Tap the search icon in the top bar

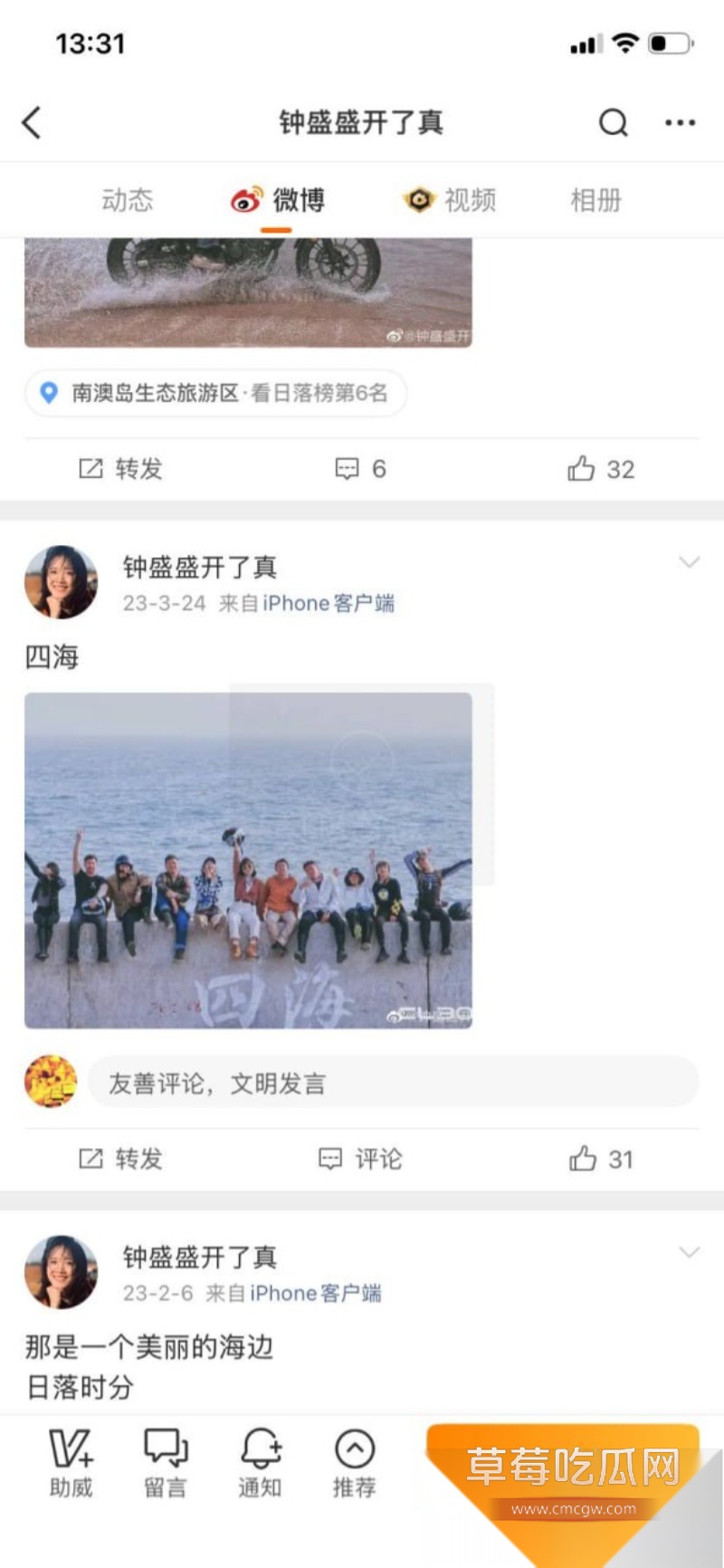coord(614,122)
